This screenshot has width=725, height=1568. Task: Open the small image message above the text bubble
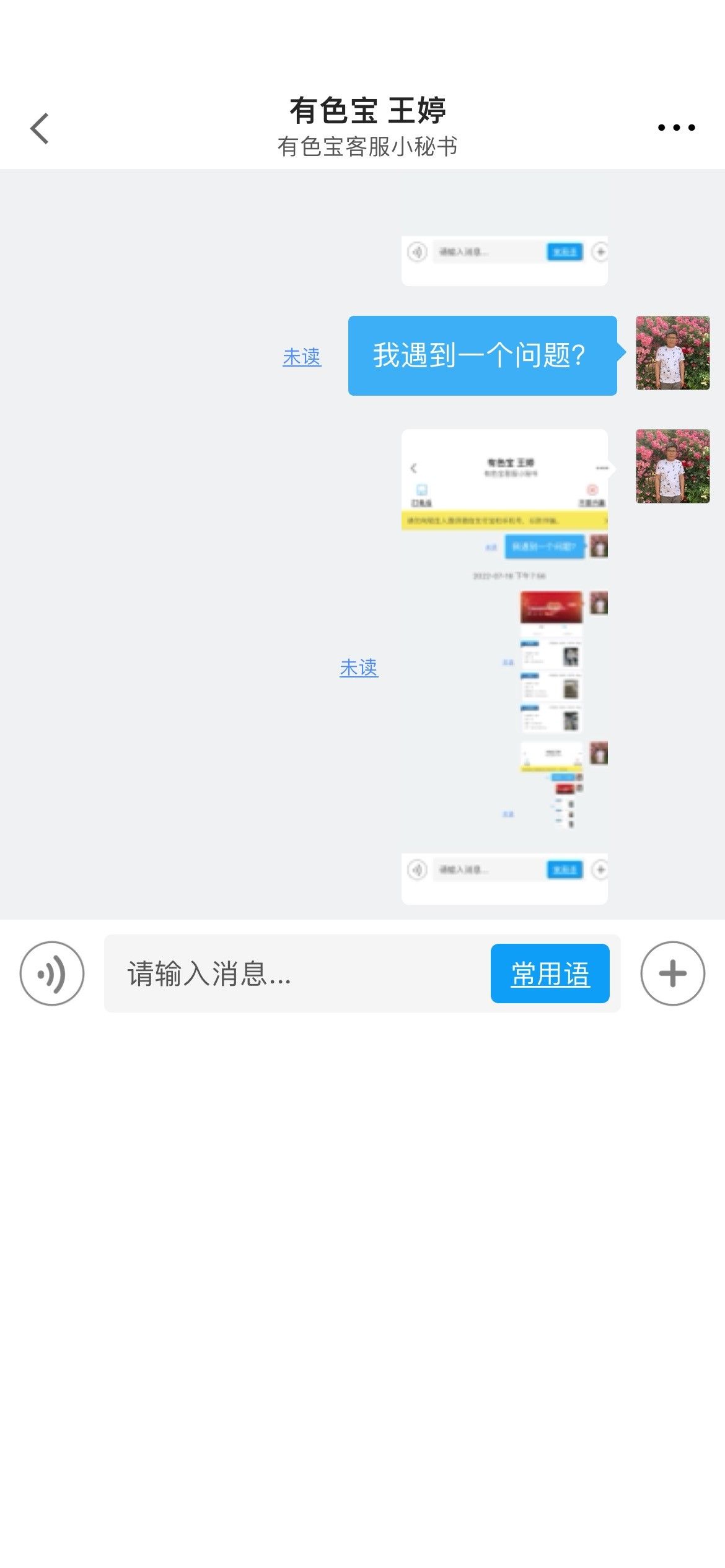click(504, 260)
